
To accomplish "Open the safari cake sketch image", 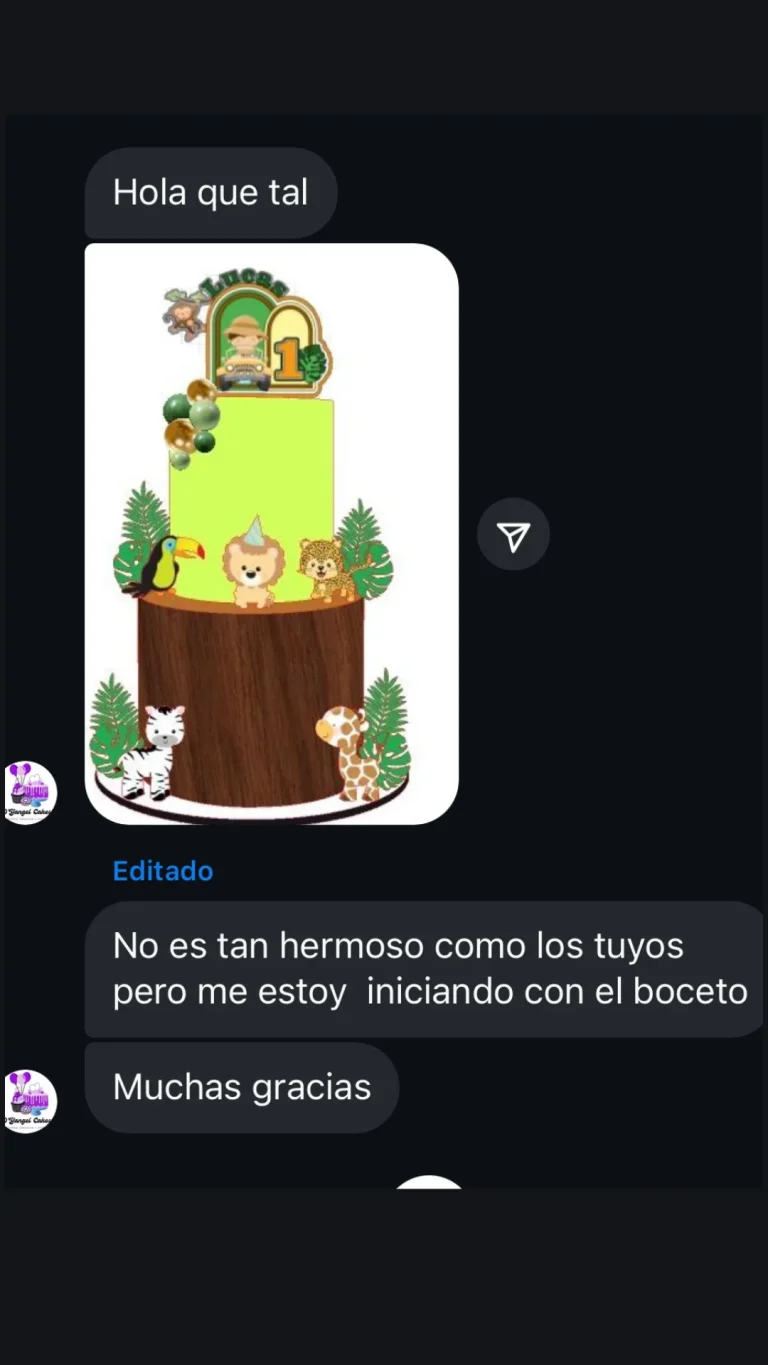I will point(271,534).
